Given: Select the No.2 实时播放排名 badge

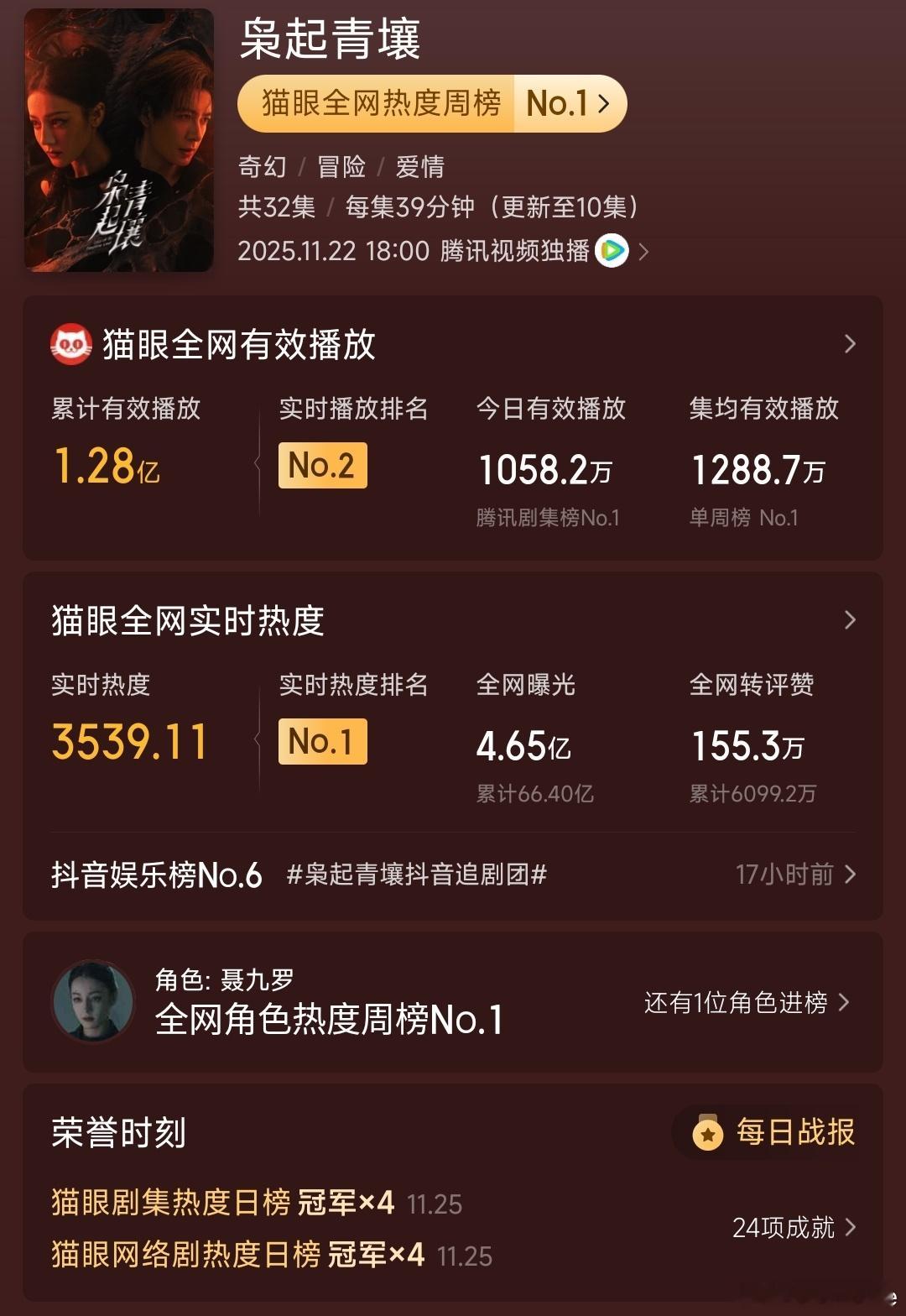Looking at the screenshot, I should point(321,465).
